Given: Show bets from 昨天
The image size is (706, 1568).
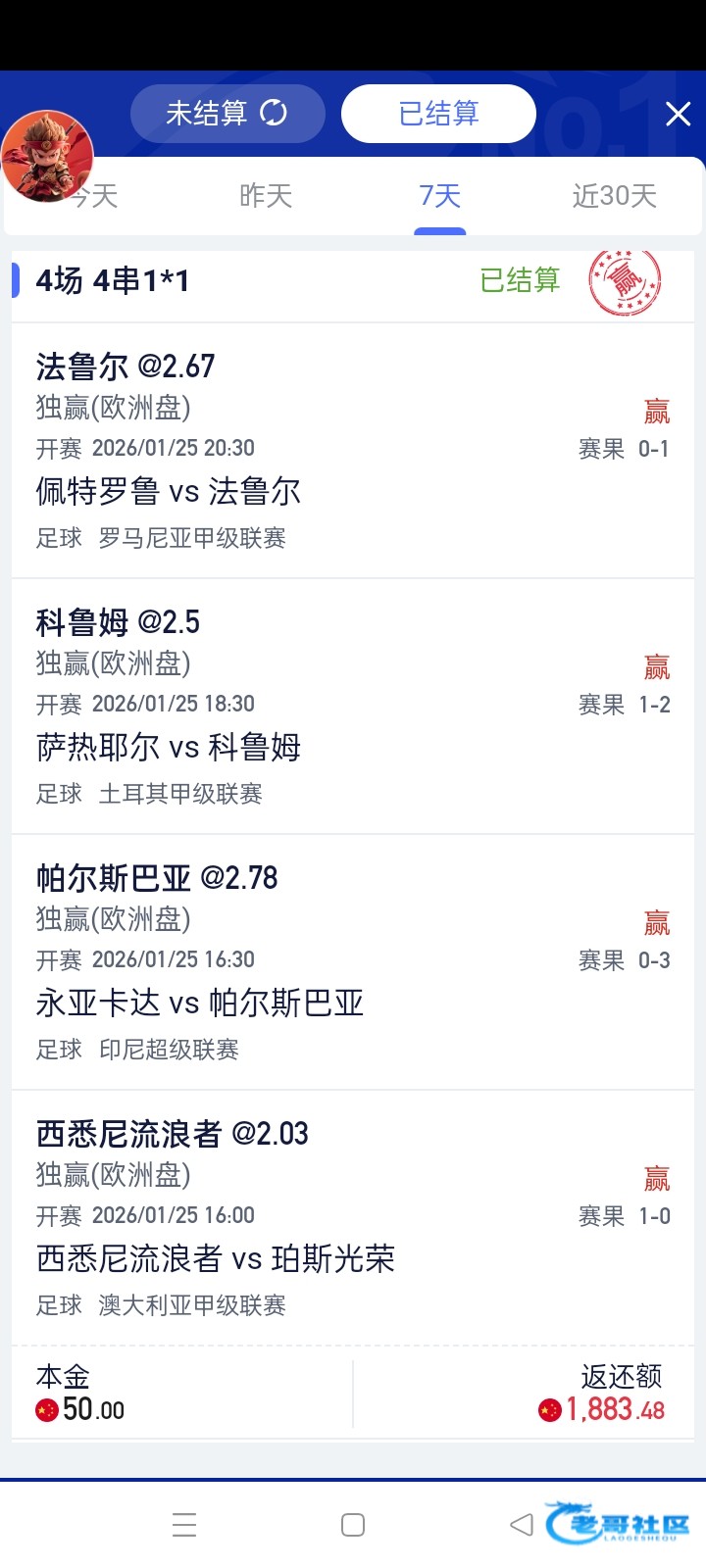Looking at the screenshot, I should pyautogui.click(x=266, y=196).
